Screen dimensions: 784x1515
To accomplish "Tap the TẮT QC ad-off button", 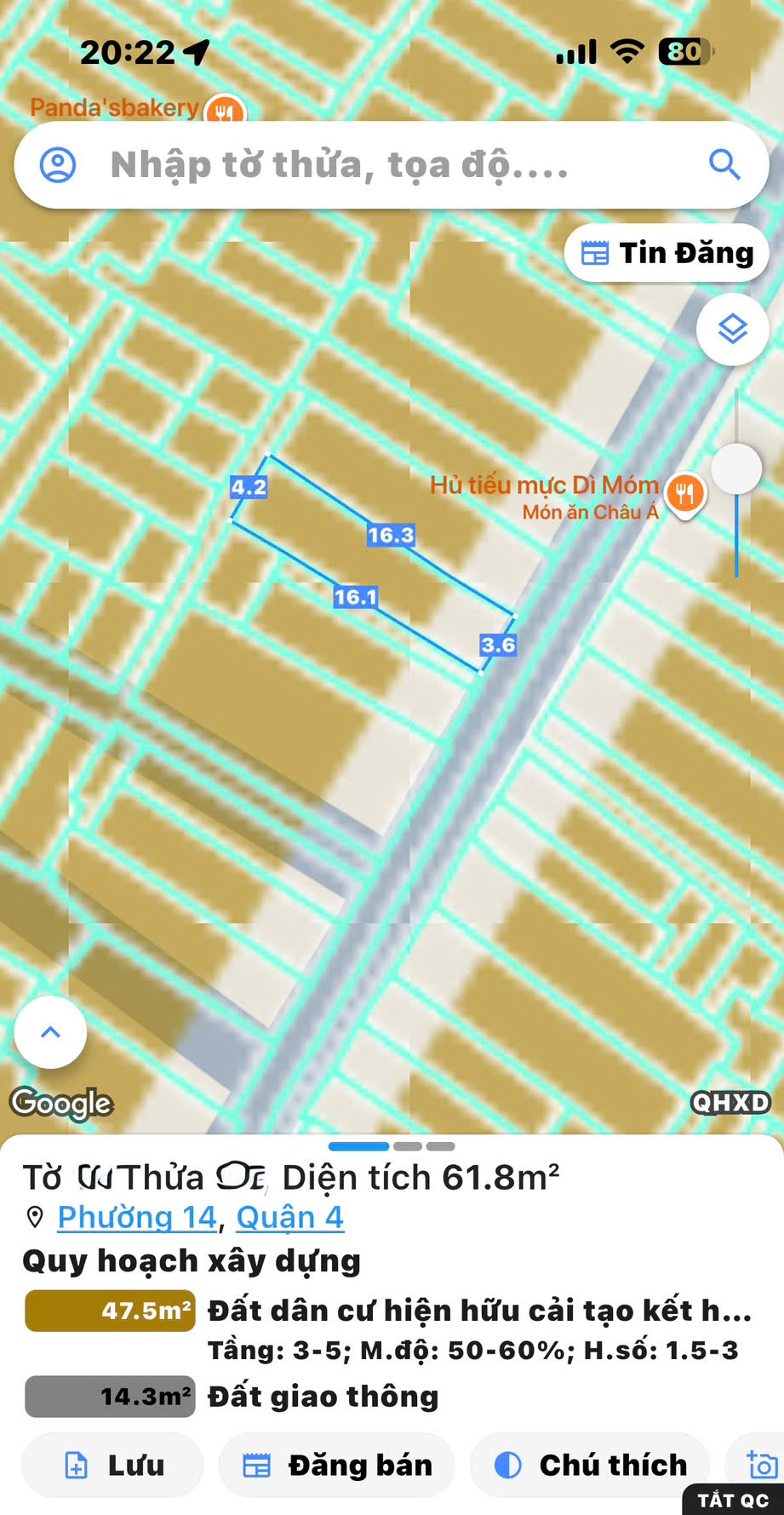I will point(733,1501).
